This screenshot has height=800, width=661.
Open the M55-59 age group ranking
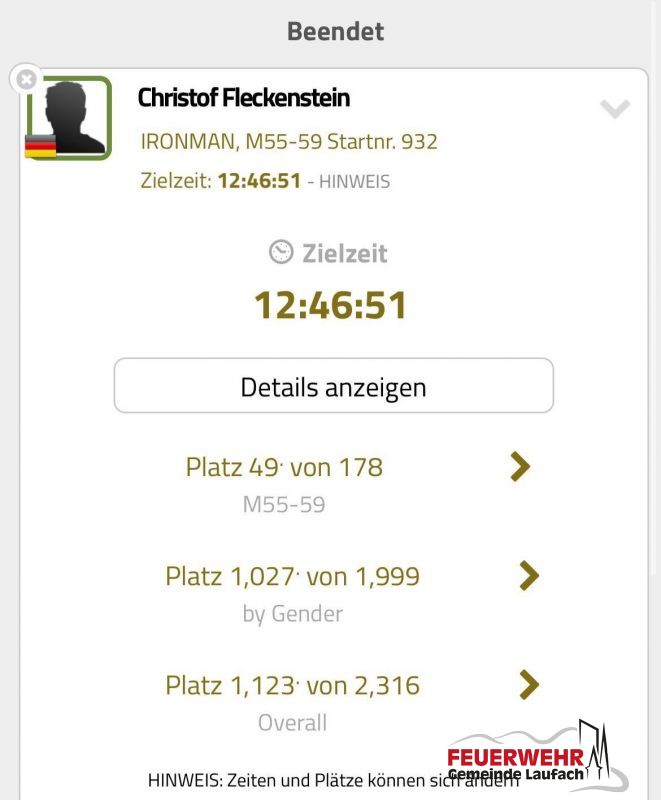pyautogui.click(x=519, y=467)
